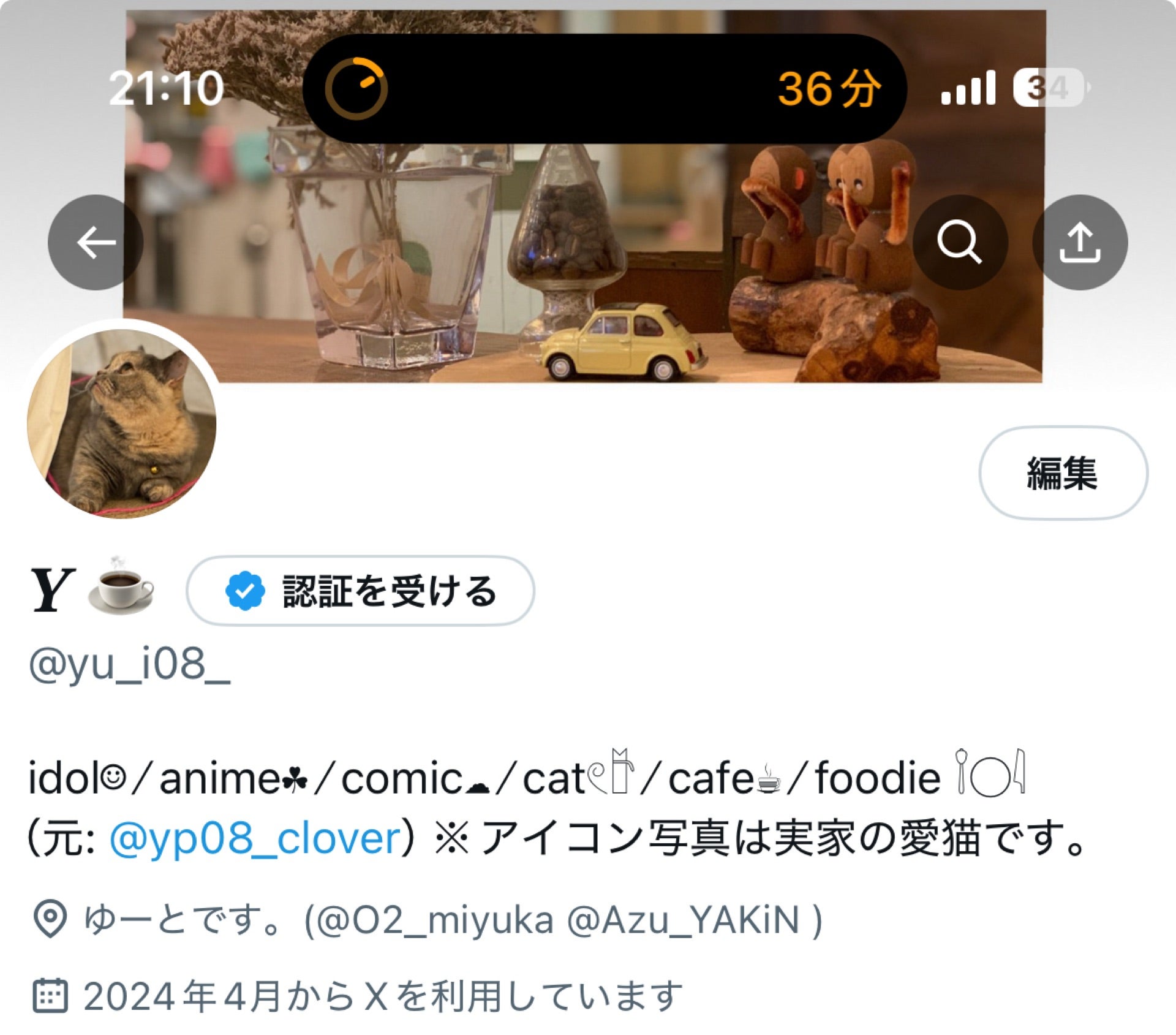Open the @yp08_clover mention link
This screenshot has height=1035, width=1176.
(255, 838)
